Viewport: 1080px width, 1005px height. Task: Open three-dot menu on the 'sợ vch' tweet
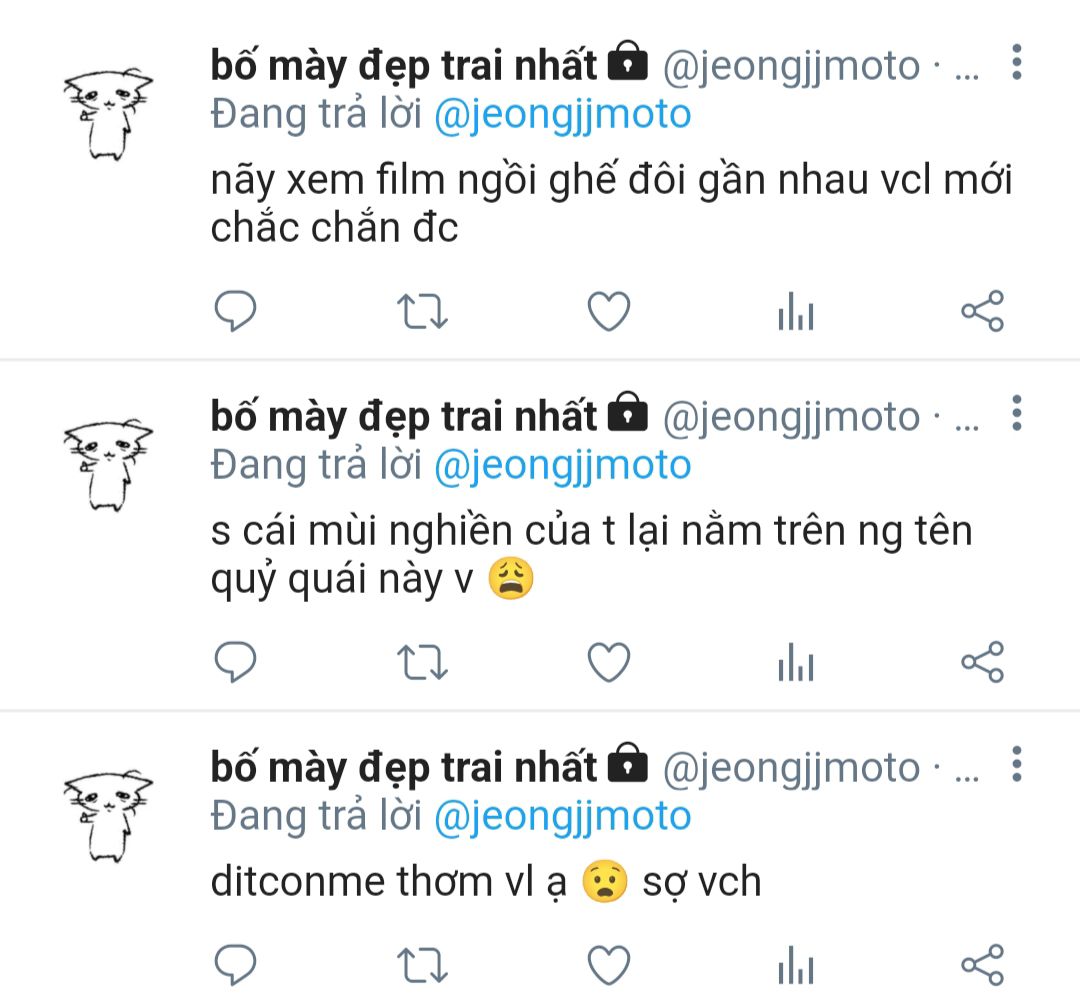(x=1016, y=765)
